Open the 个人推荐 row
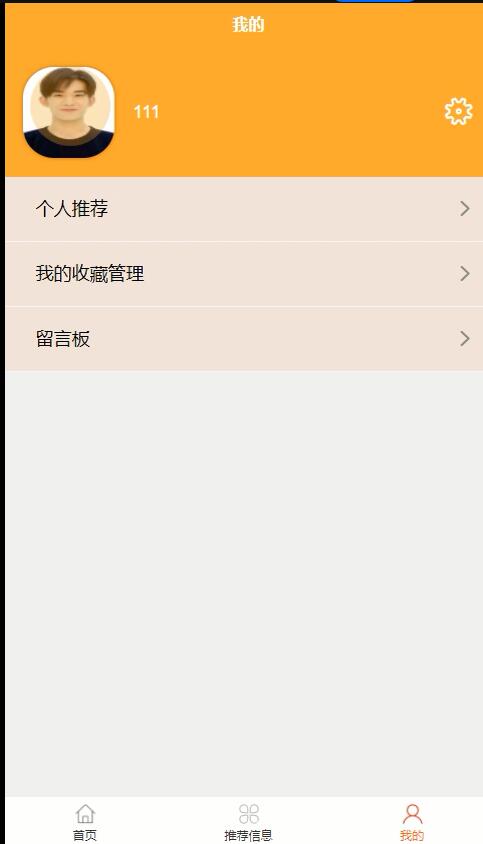 244,209
